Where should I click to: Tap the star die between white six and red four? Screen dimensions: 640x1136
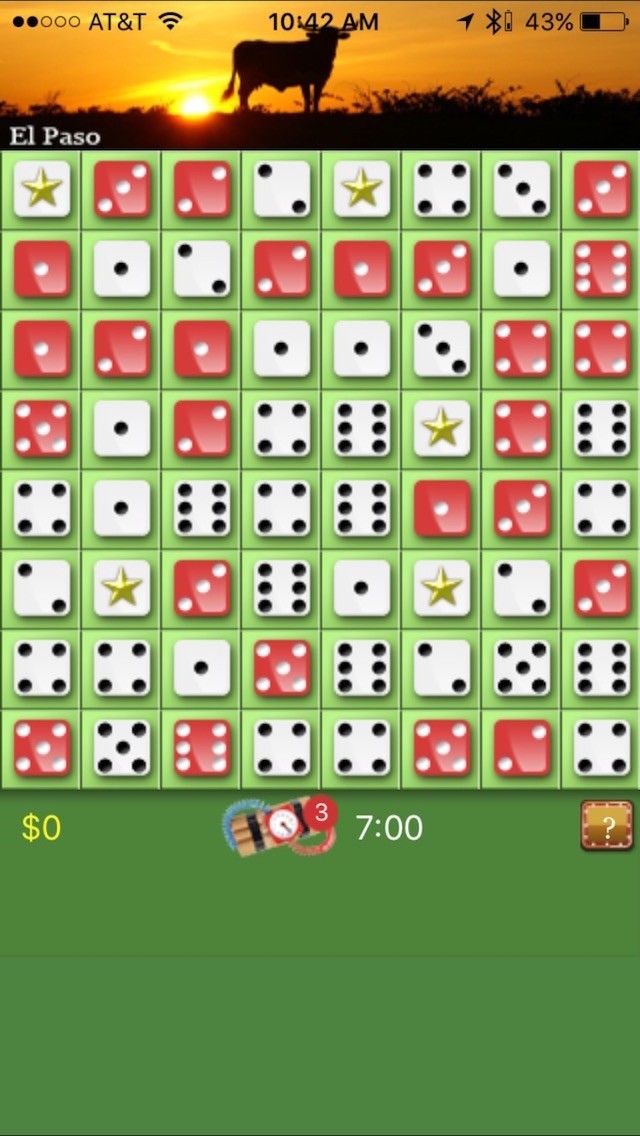441,428
